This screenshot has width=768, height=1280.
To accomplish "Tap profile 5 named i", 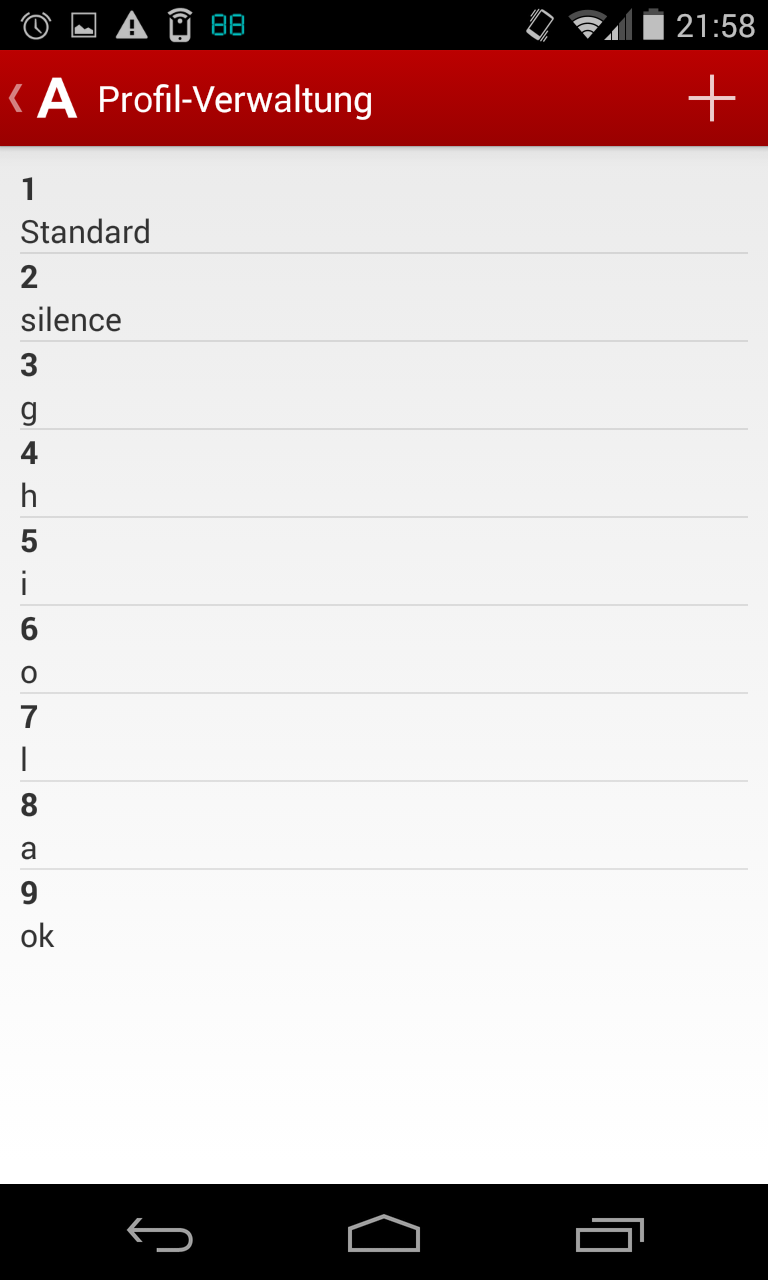I will coord(384,562).
